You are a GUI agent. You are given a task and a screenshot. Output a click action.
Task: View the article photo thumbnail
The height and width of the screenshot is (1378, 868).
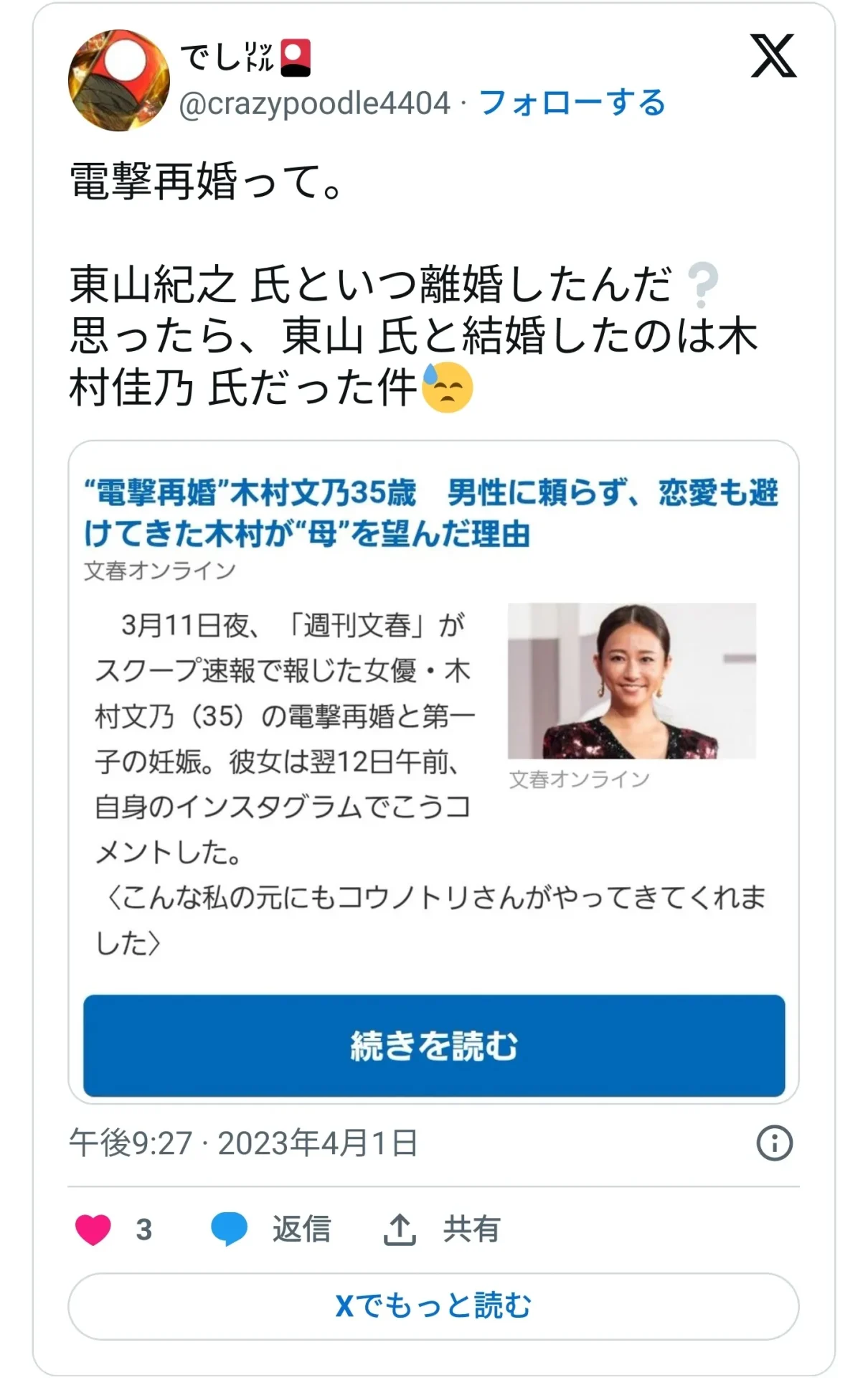(631, 680)
